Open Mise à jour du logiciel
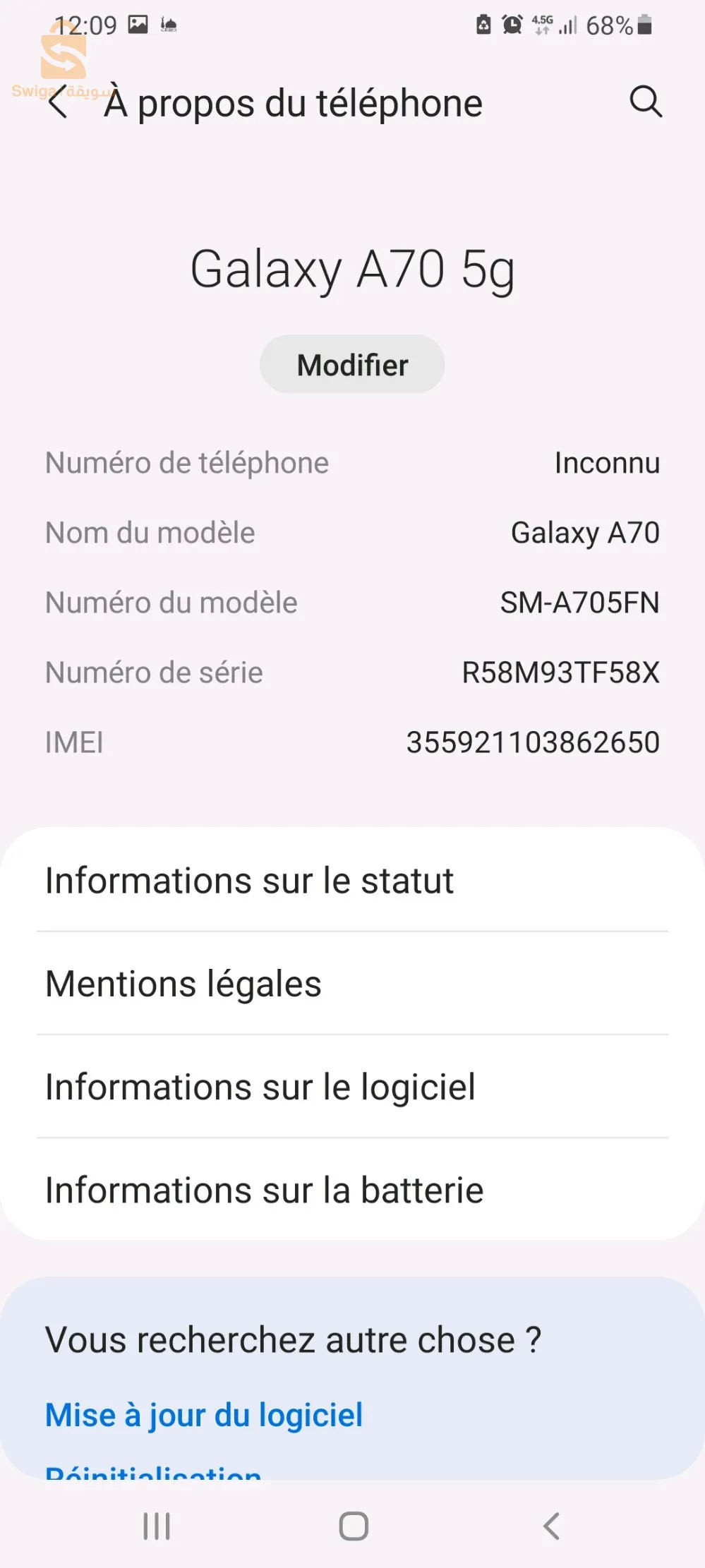The height and width of the screenshot is (1568, 705). point(203,1414)
